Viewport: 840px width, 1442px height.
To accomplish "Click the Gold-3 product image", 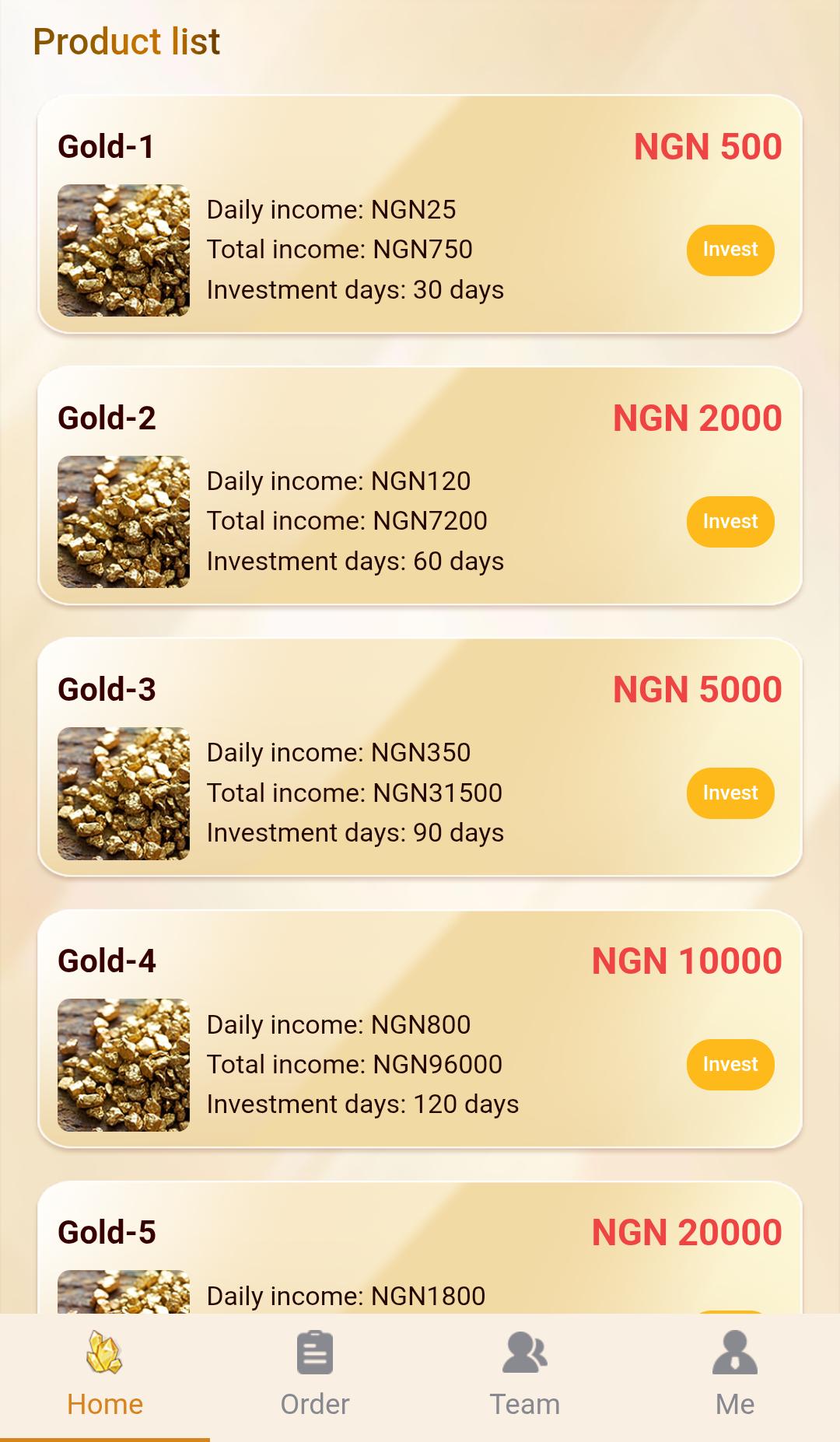I will pyautogui.click(x=124, y=793).
